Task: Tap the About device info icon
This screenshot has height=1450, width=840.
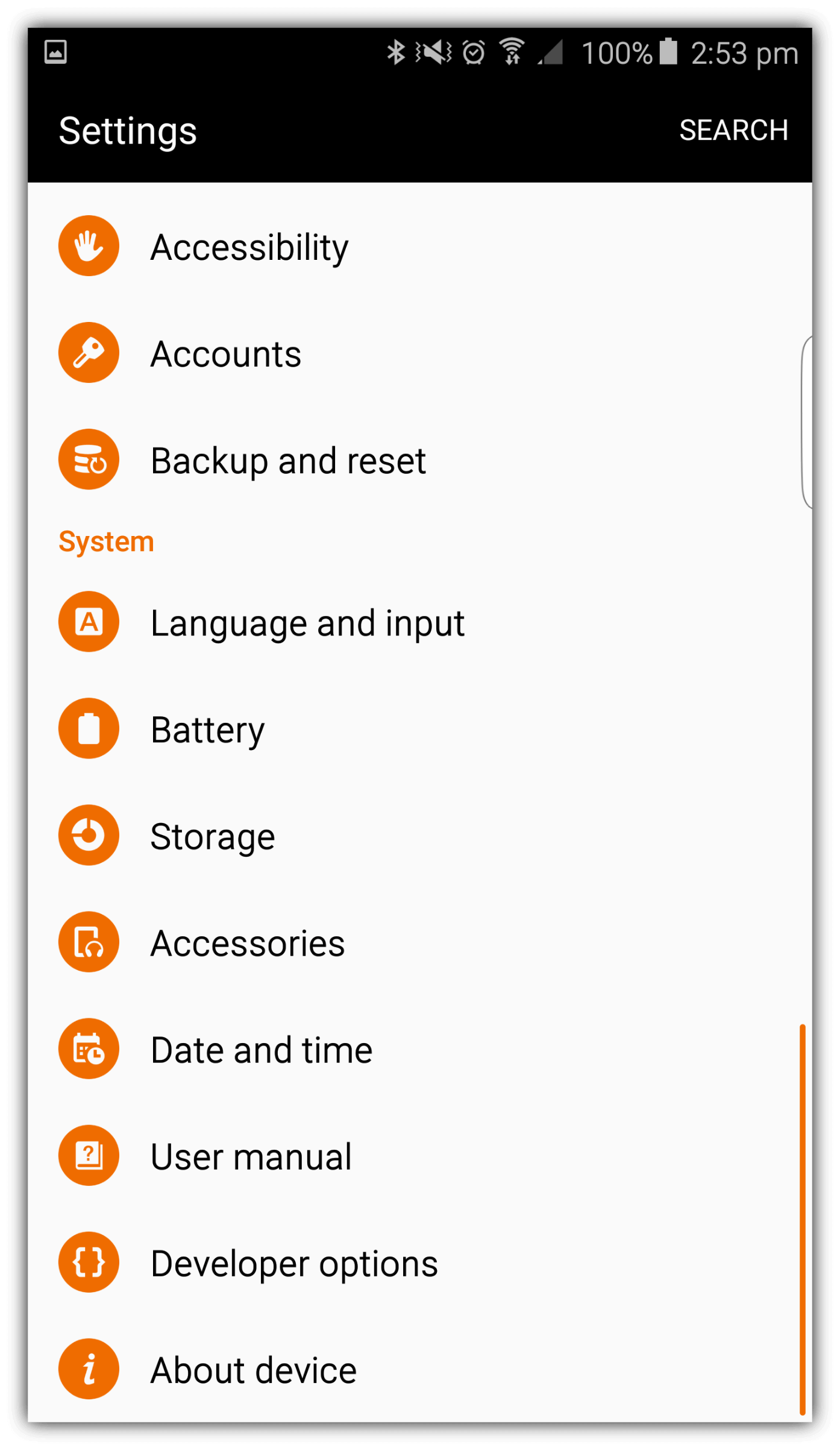Action: click(88, 1369)
